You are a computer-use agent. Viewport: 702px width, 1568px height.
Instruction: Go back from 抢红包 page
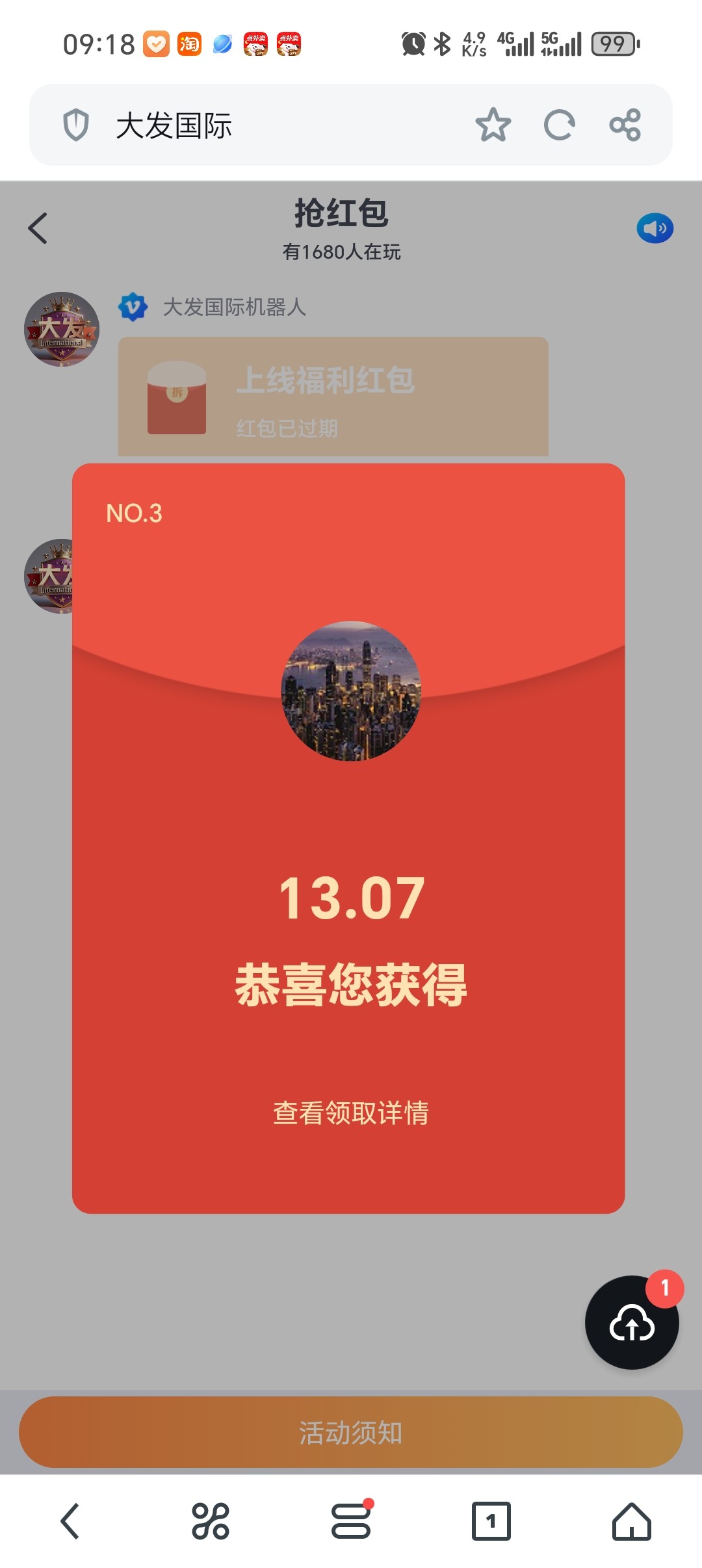[x=38, y=228]
